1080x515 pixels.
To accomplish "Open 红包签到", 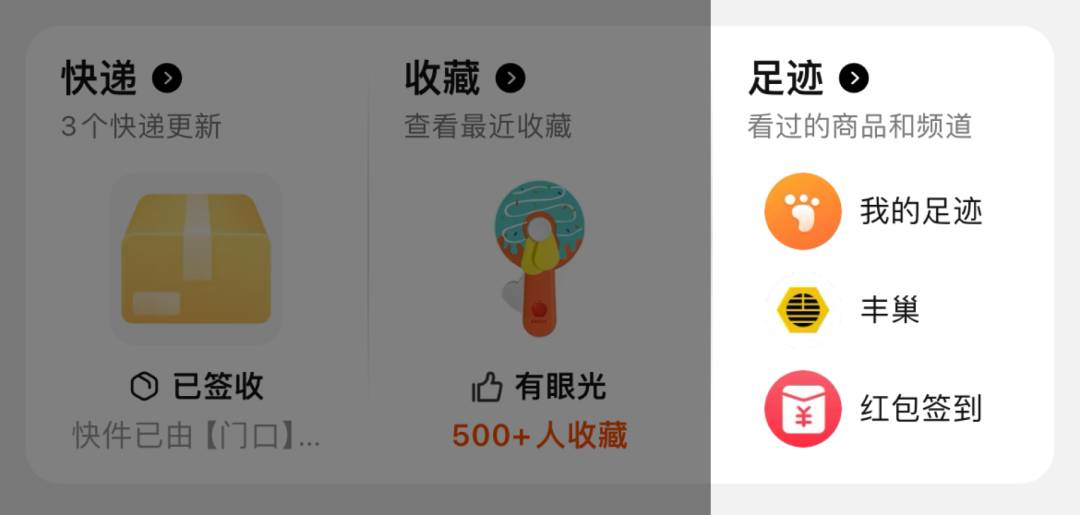I will pos(875,409).
